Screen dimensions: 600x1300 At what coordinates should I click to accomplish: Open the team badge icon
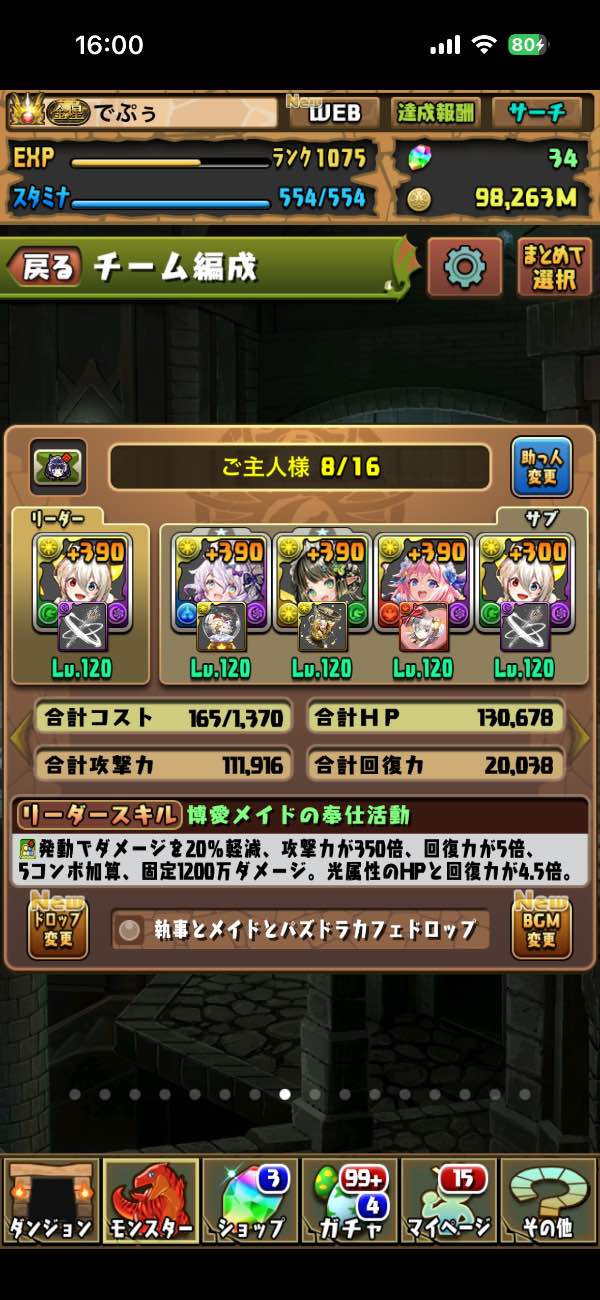tap(58, 467)
